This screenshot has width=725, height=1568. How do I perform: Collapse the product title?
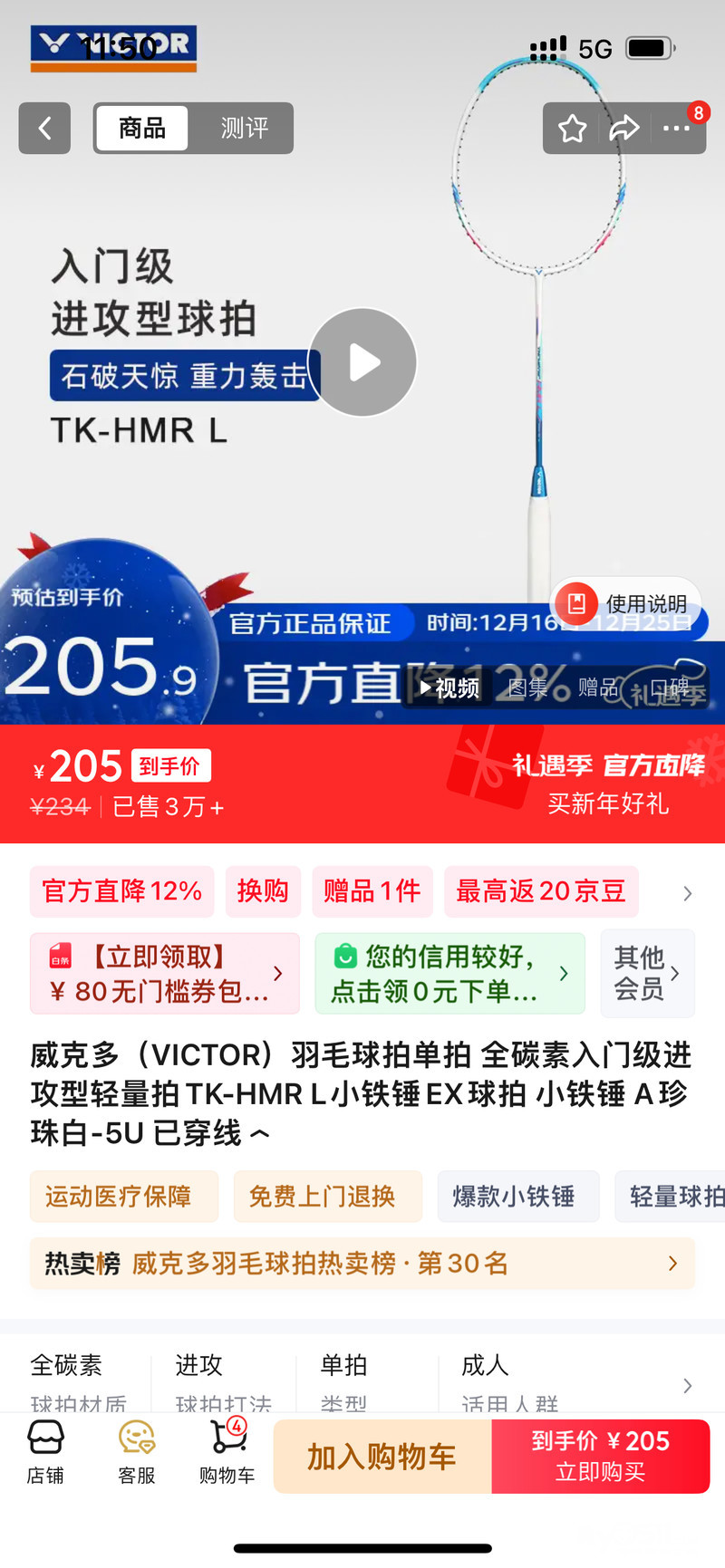pos(260,1134)
